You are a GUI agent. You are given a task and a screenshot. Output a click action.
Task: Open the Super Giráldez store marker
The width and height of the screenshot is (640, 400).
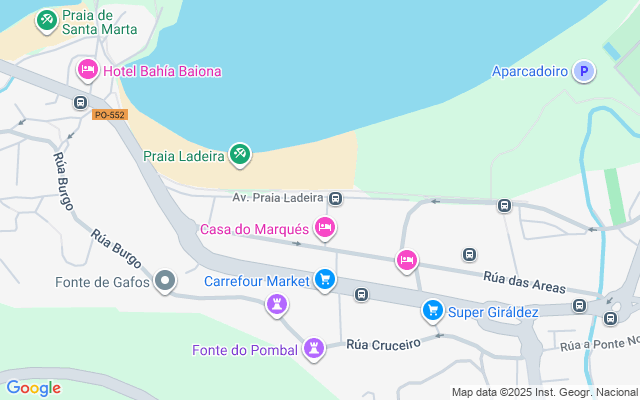coord(432,311)
